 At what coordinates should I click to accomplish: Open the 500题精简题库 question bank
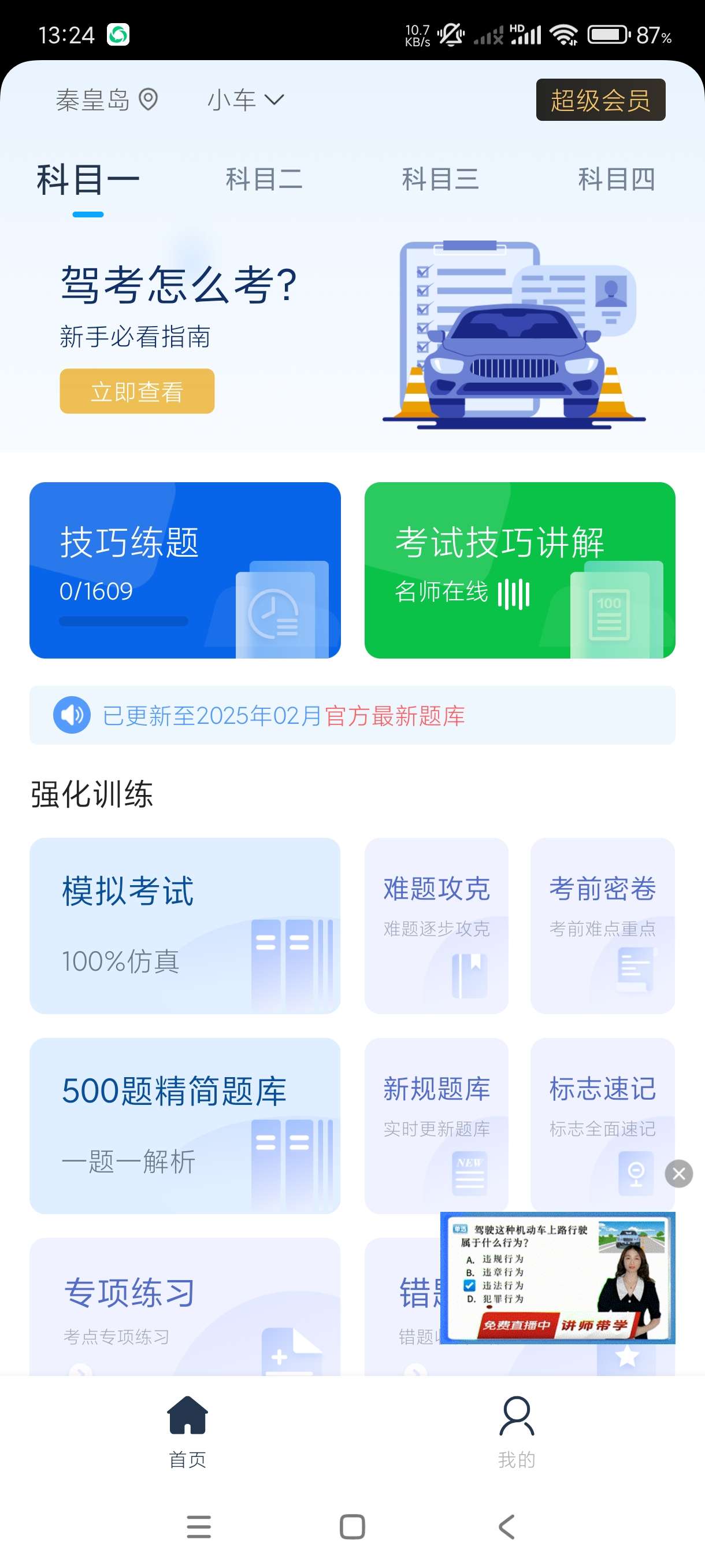185,1126
